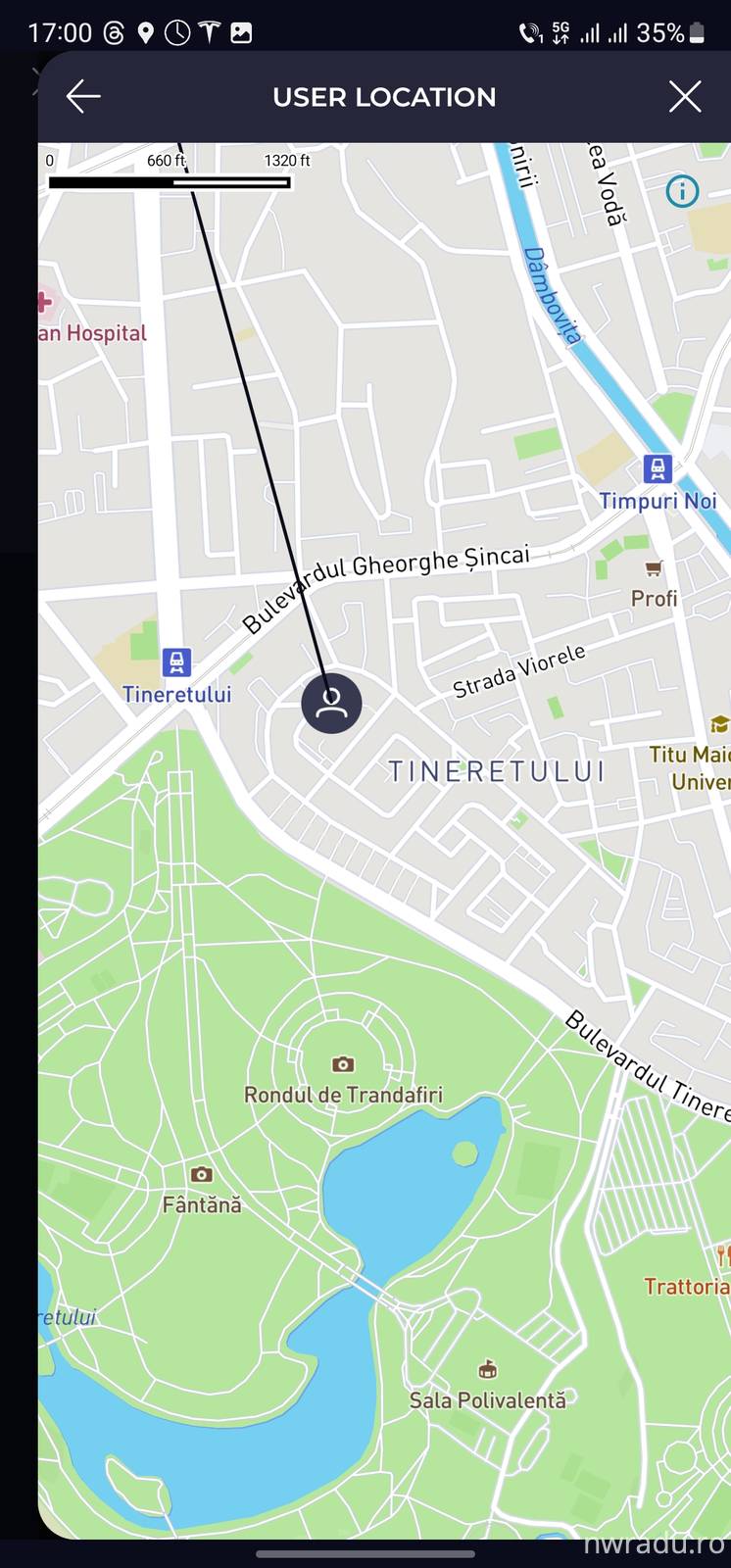Tap the user location marker
Screen dimensions: 731x1568
pos(331,703)
